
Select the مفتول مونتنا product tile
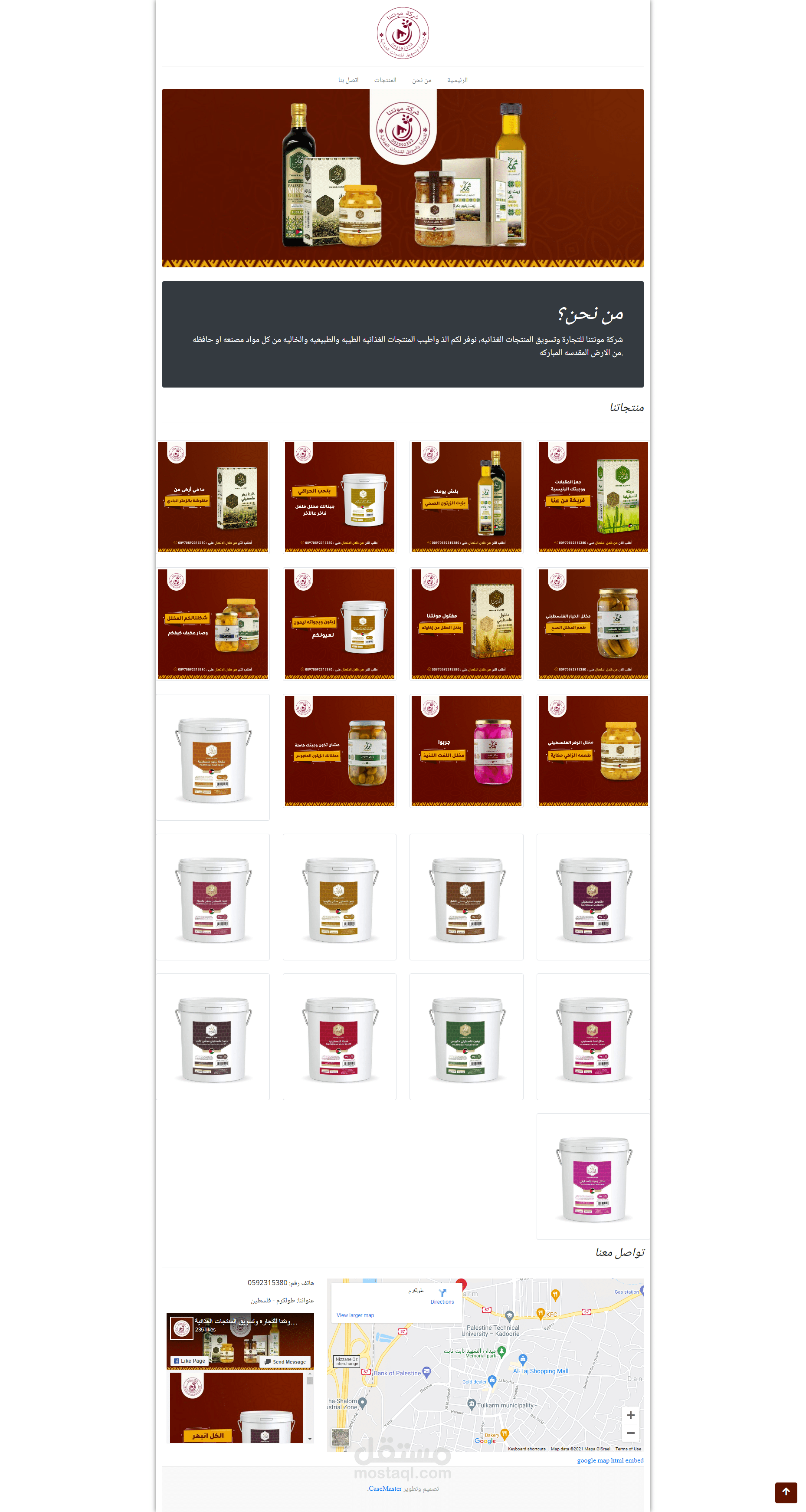coord(466,624)
